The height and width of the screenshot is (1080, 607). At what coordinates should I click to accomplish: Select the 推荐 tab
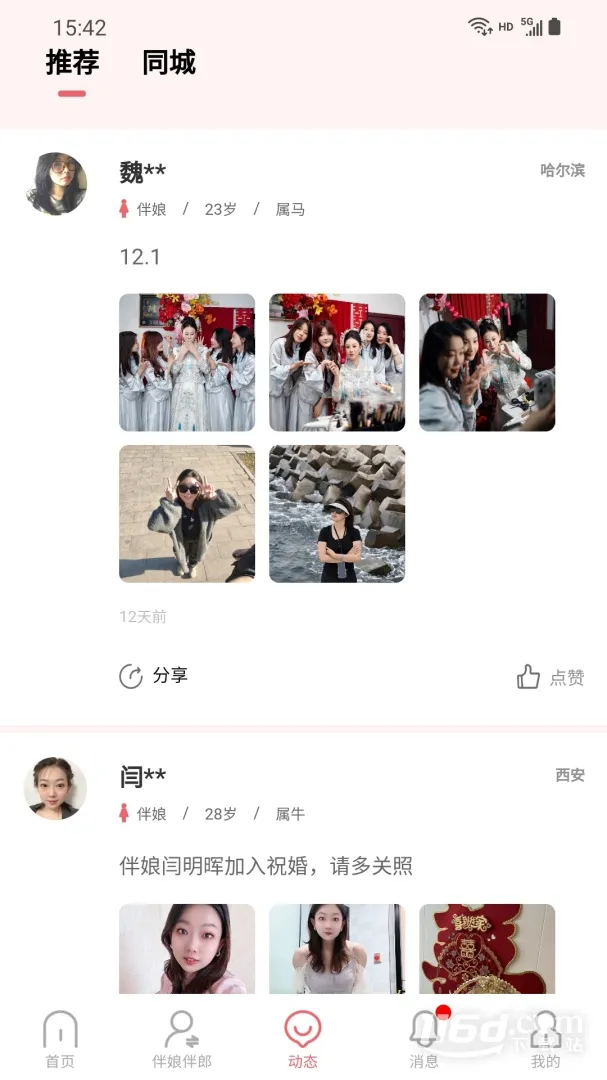point(72,63)
